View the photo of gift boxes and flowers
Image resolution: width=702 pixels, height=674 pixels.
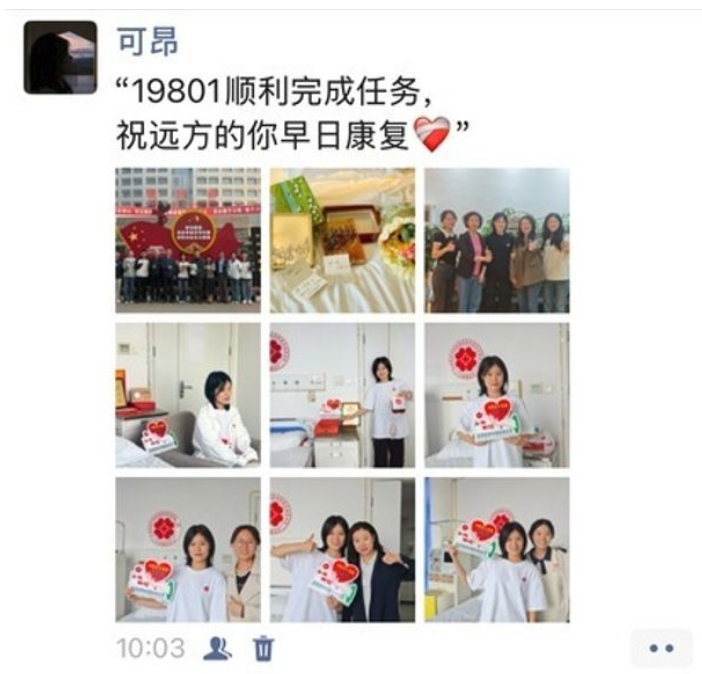click(342, 240)
